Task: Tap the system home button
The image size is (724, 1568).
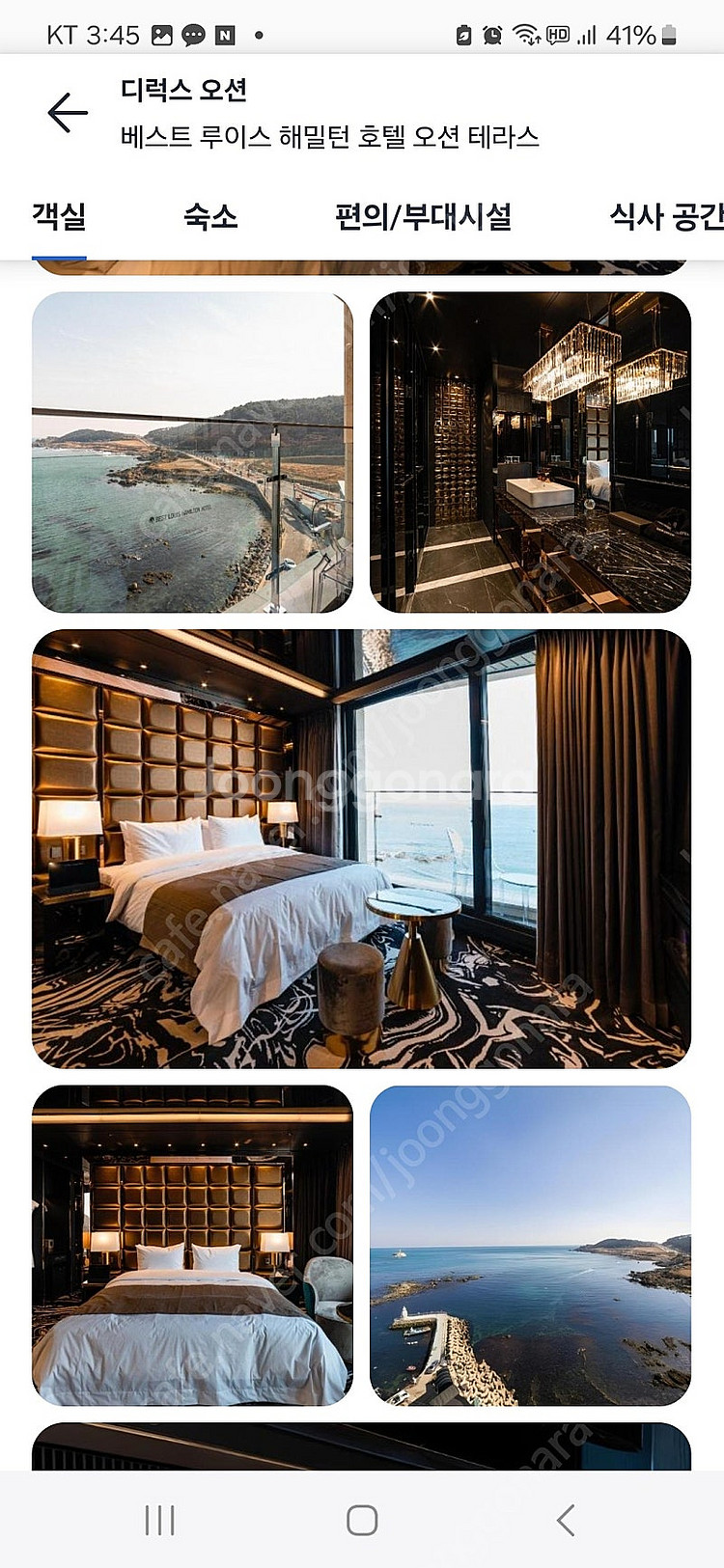Action: [x=362, y=1520]
